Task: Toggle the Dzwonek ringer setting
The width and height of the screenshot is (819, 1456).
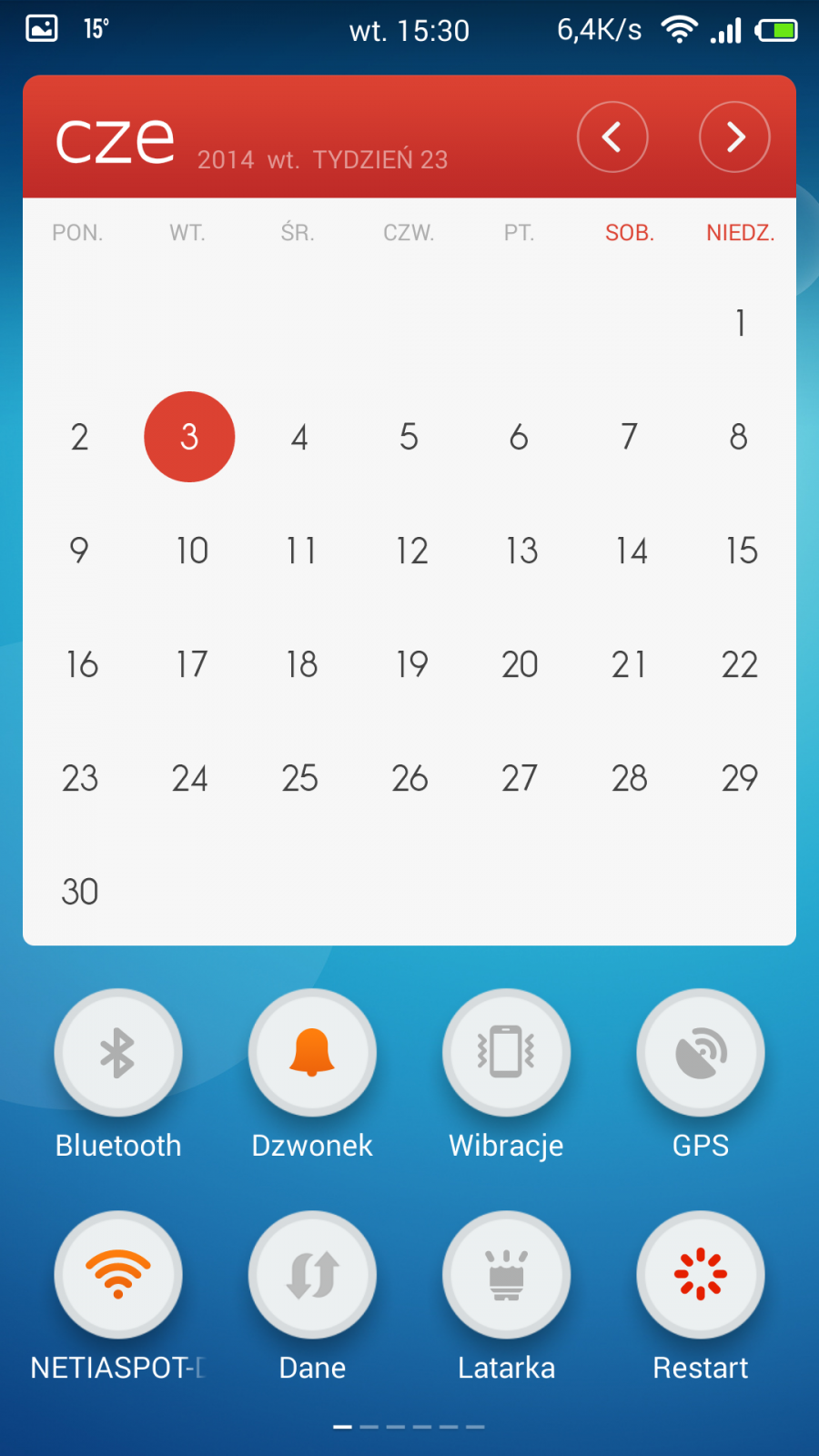Action: click(312, 1053)
